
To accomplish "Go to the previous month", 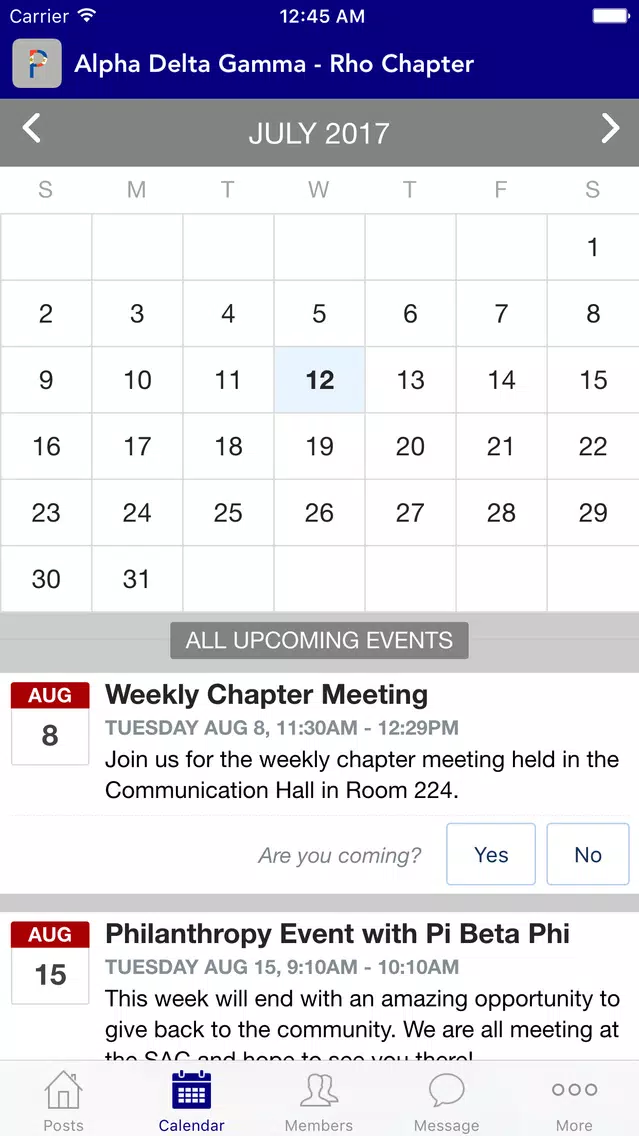I will (x=32, y=130).
